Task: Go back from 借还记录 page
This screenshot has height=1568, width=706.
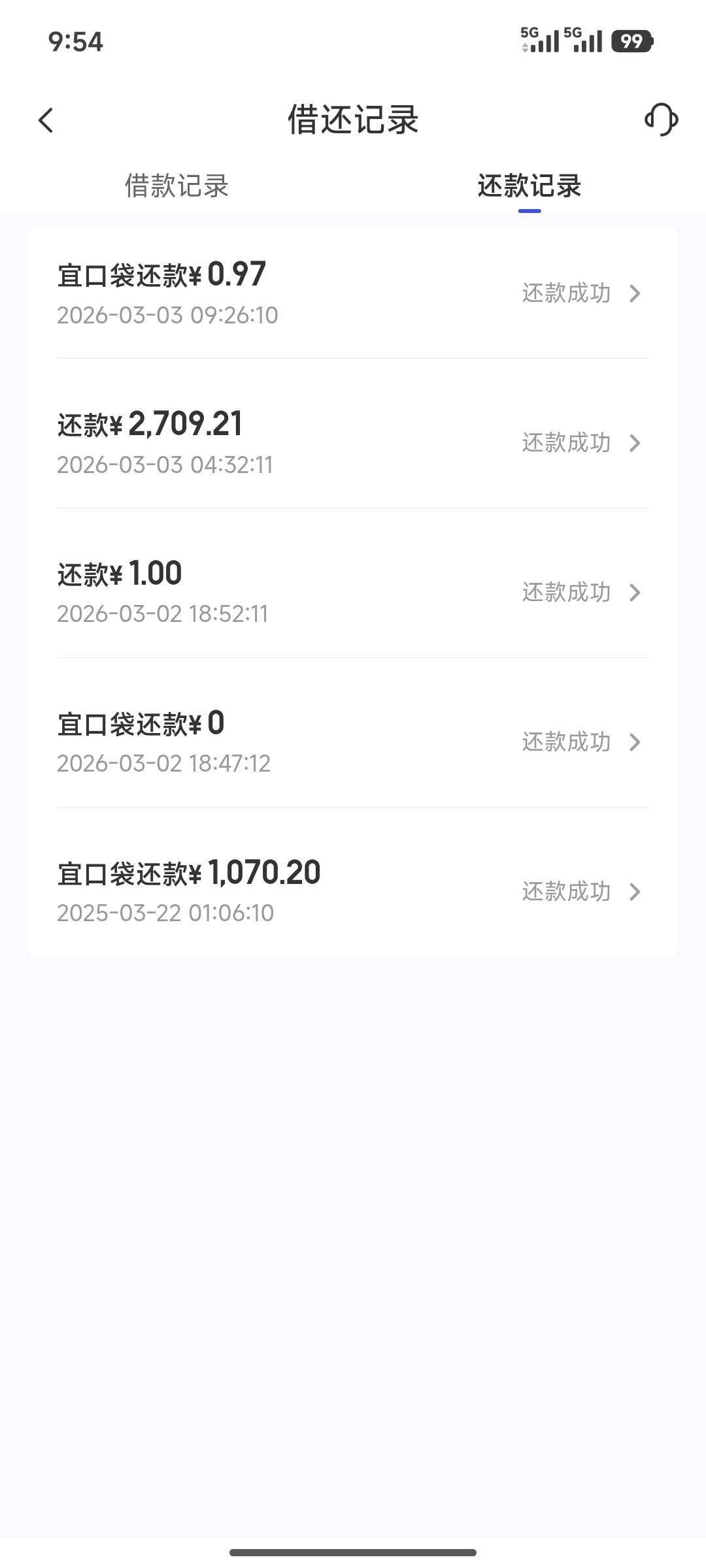Action: pos(46,120)
